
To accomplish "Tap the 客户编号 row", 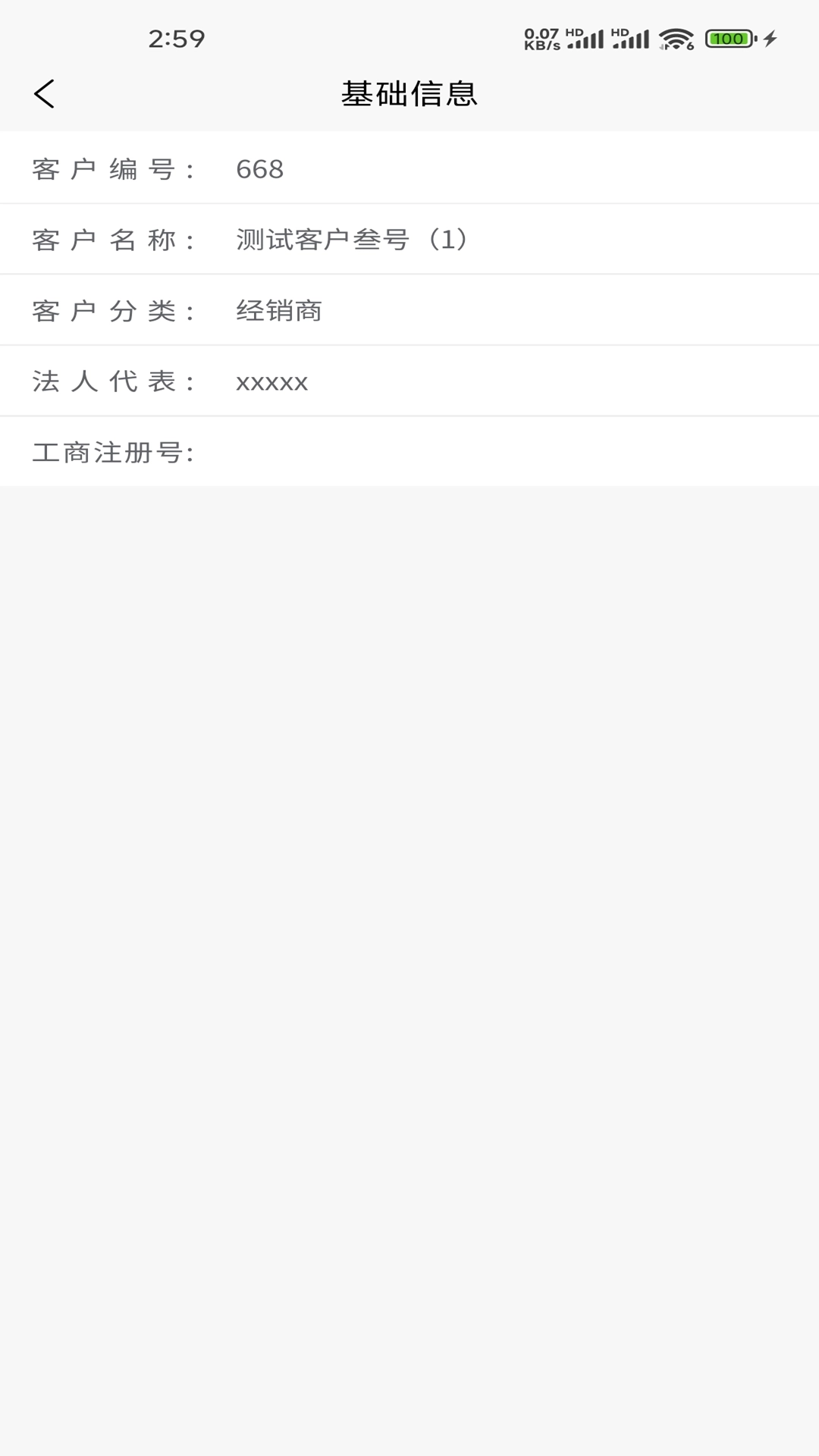I will [409, 168].
